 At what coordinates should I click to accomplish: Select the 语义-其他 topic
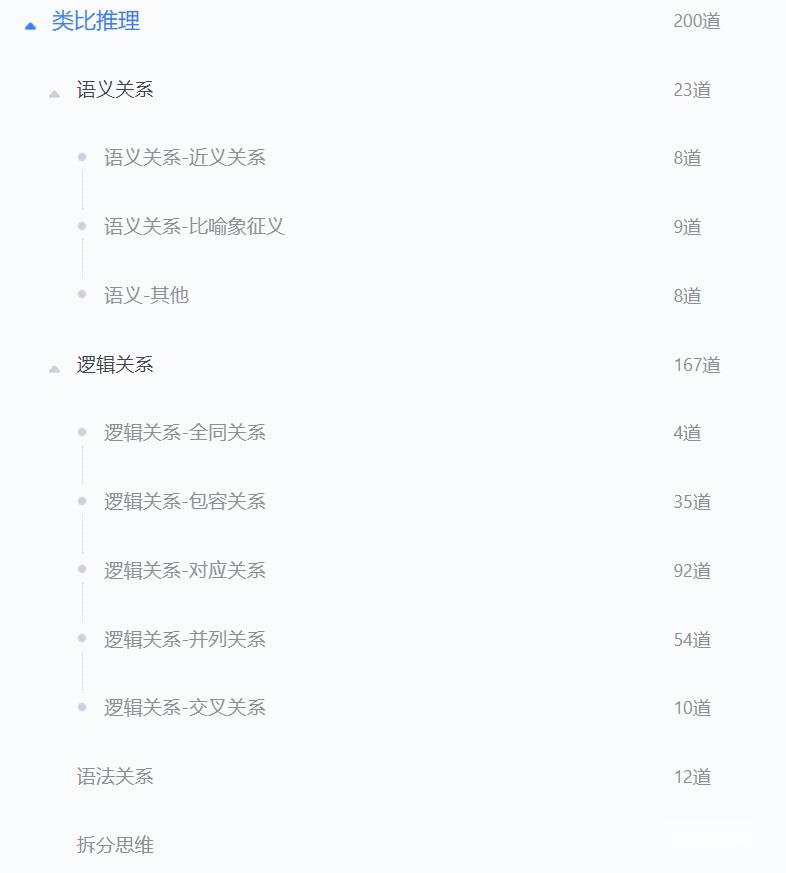coord(146,295)
